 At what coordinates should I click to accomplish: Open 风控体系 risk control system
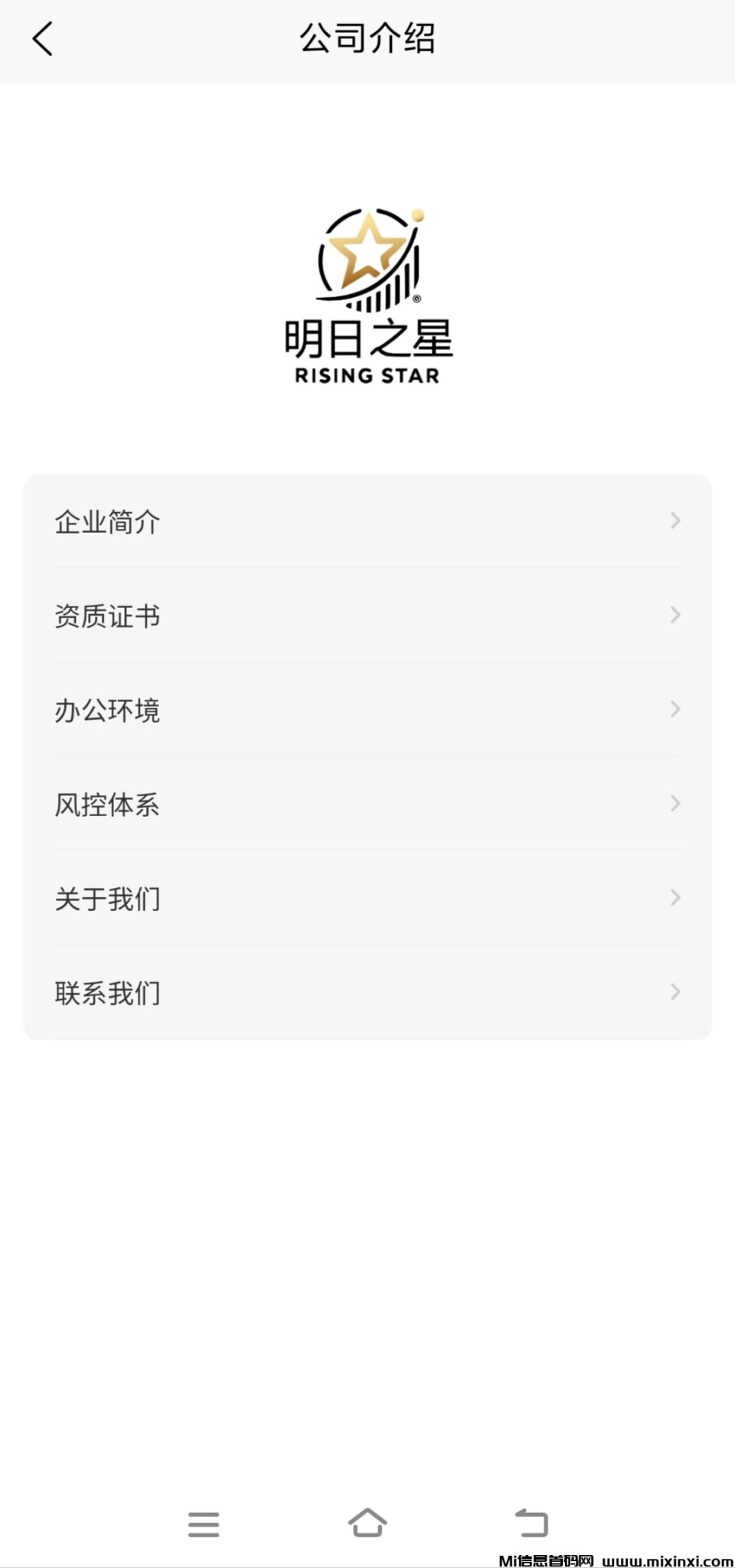367,804
